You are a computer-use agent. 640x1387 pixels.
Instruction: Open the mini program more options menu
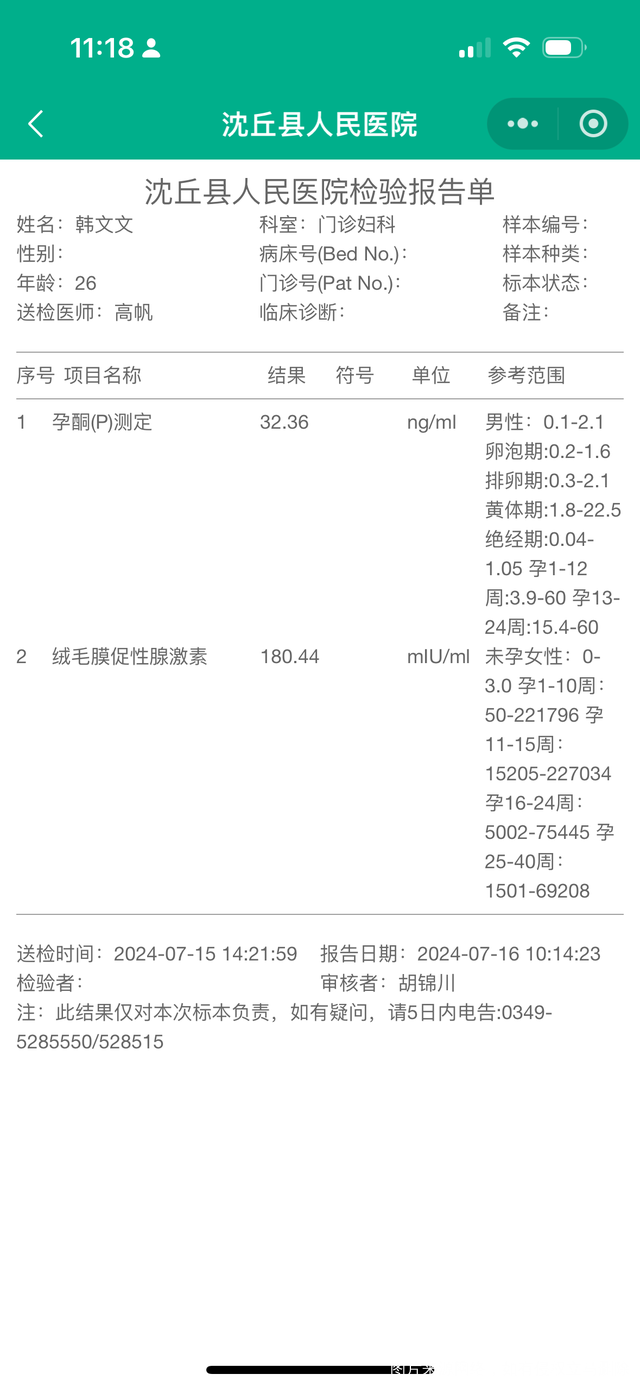522,124
